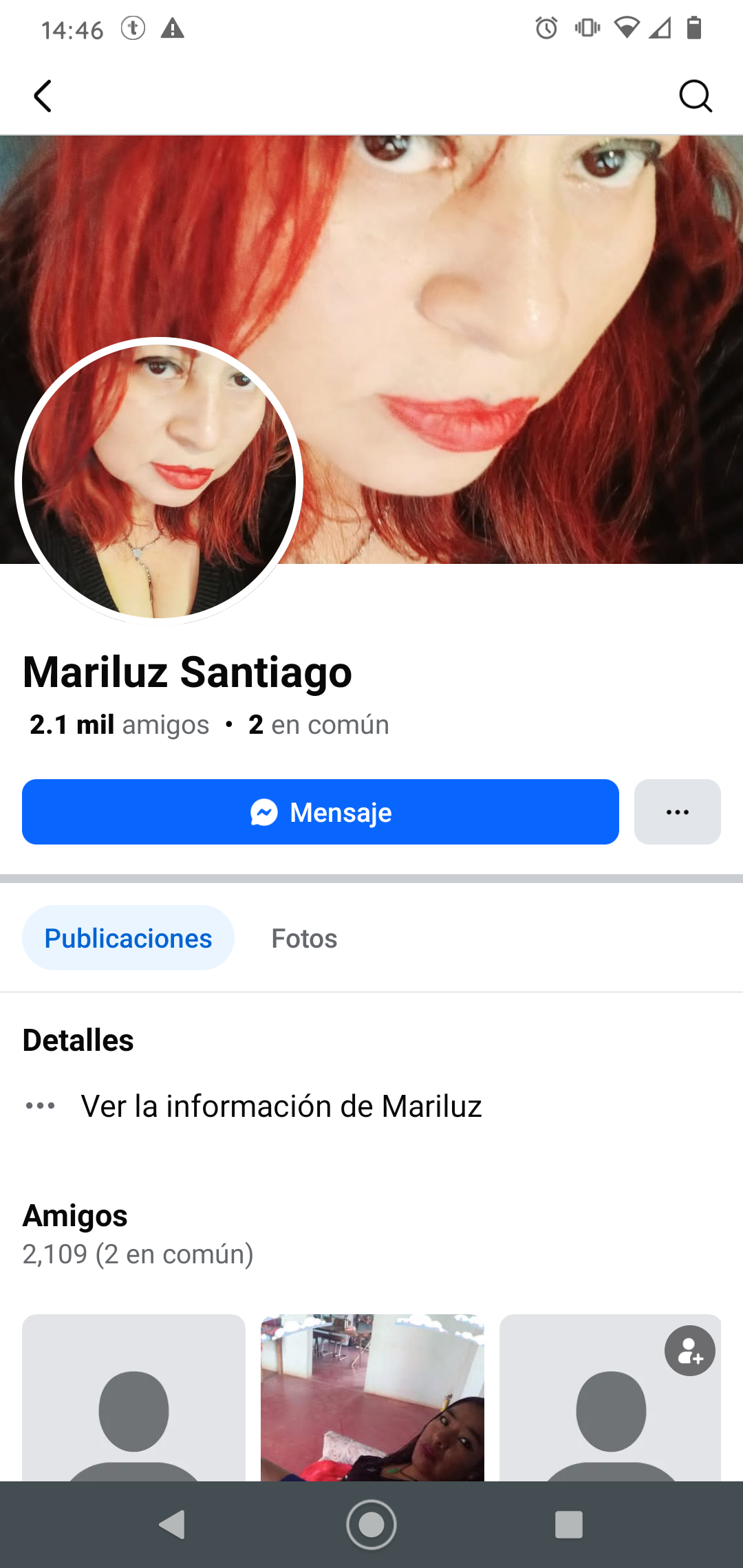Open Ver la información de Mariluz

click(x=281, y=1107)
